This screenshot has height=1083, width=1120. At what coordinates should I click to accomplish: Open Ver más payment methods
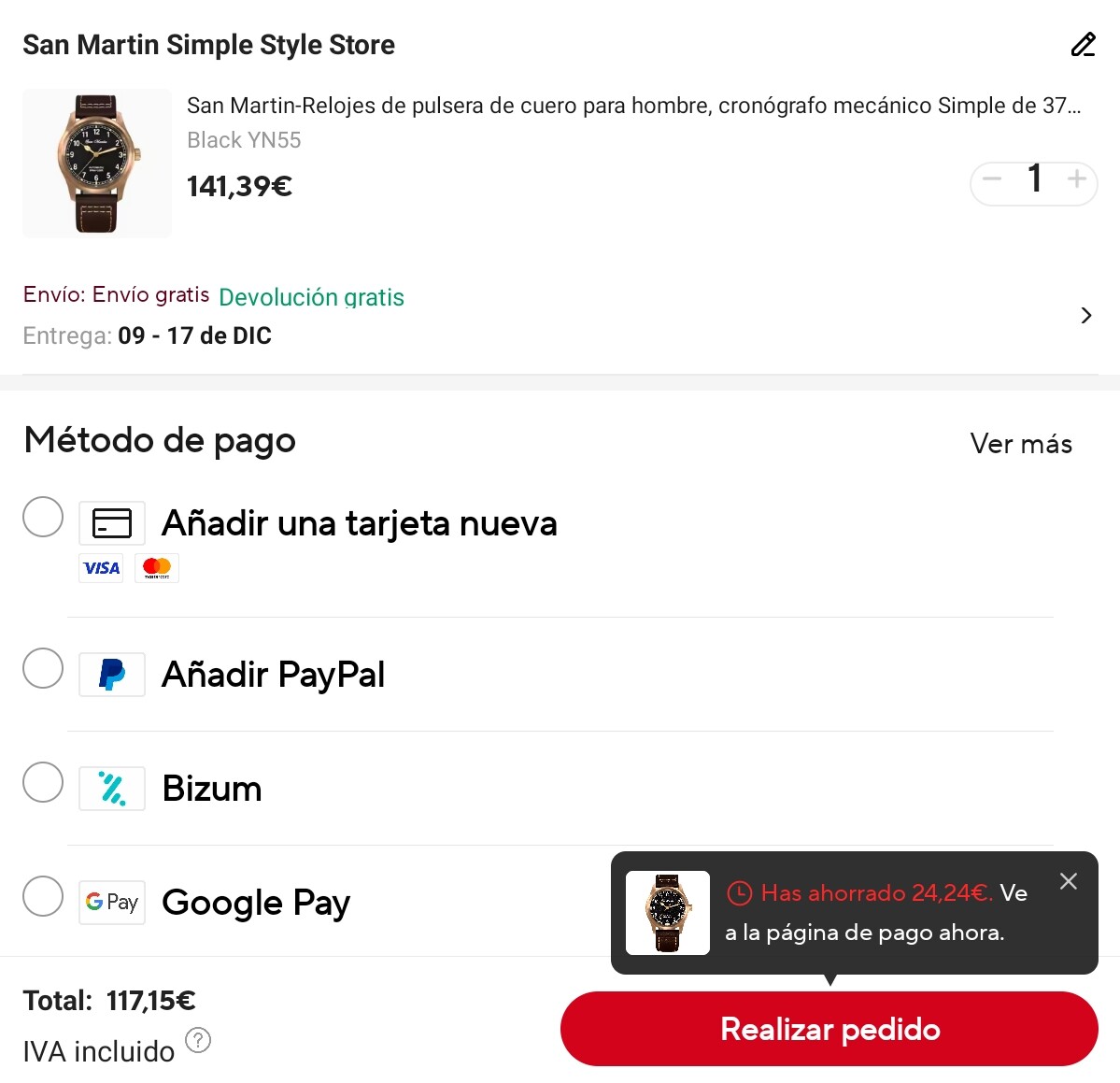pyautogui.click(x=1020, y=444)
